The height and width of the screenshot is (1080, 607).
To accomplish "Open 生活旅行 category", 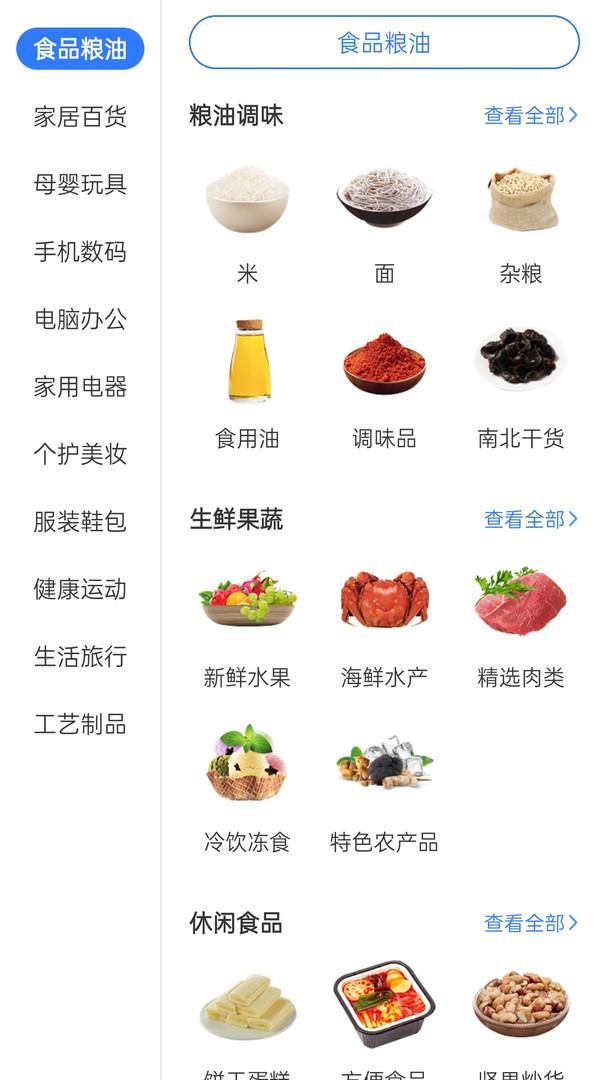I will [80, 656].
